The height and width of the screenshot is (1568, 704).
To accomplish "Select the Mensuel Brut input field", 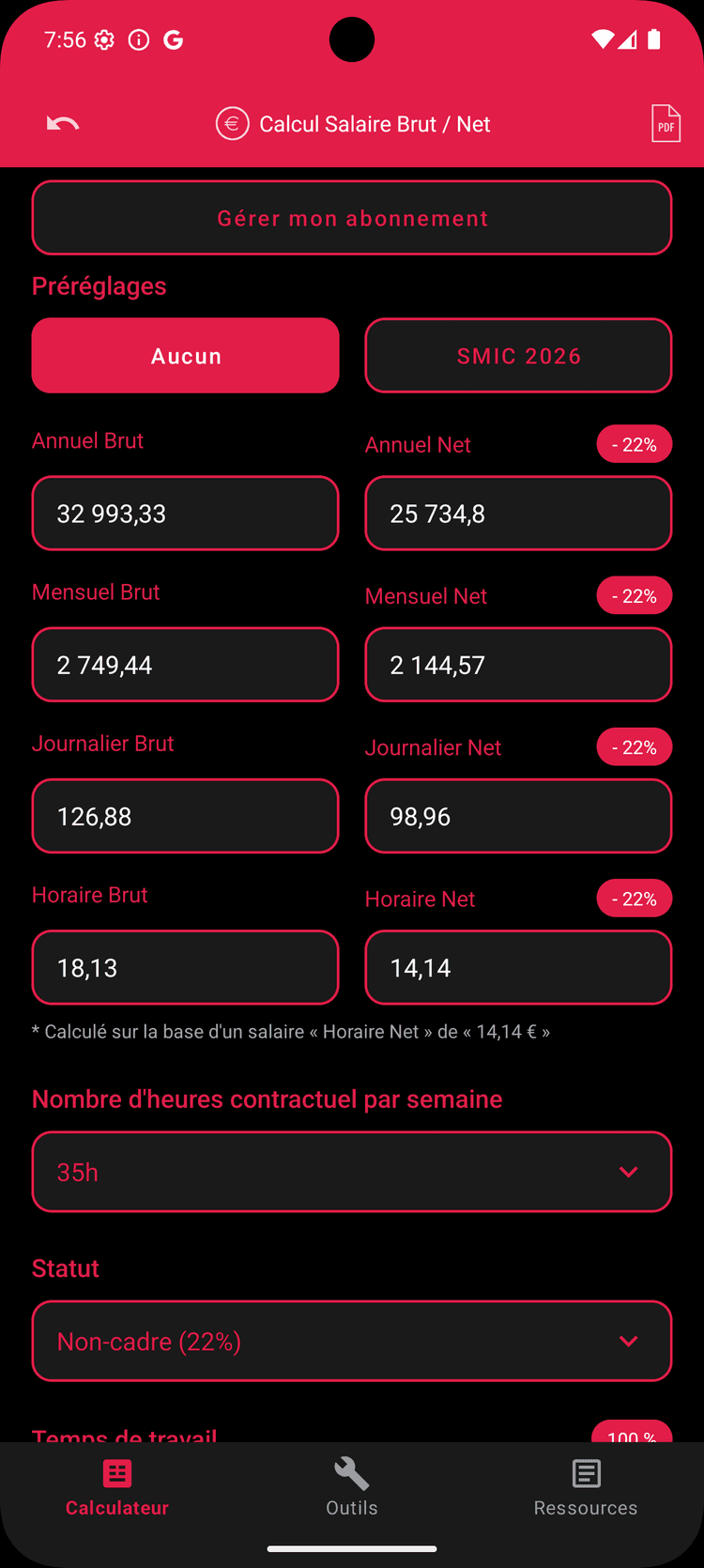I will [x=185, y=665].
